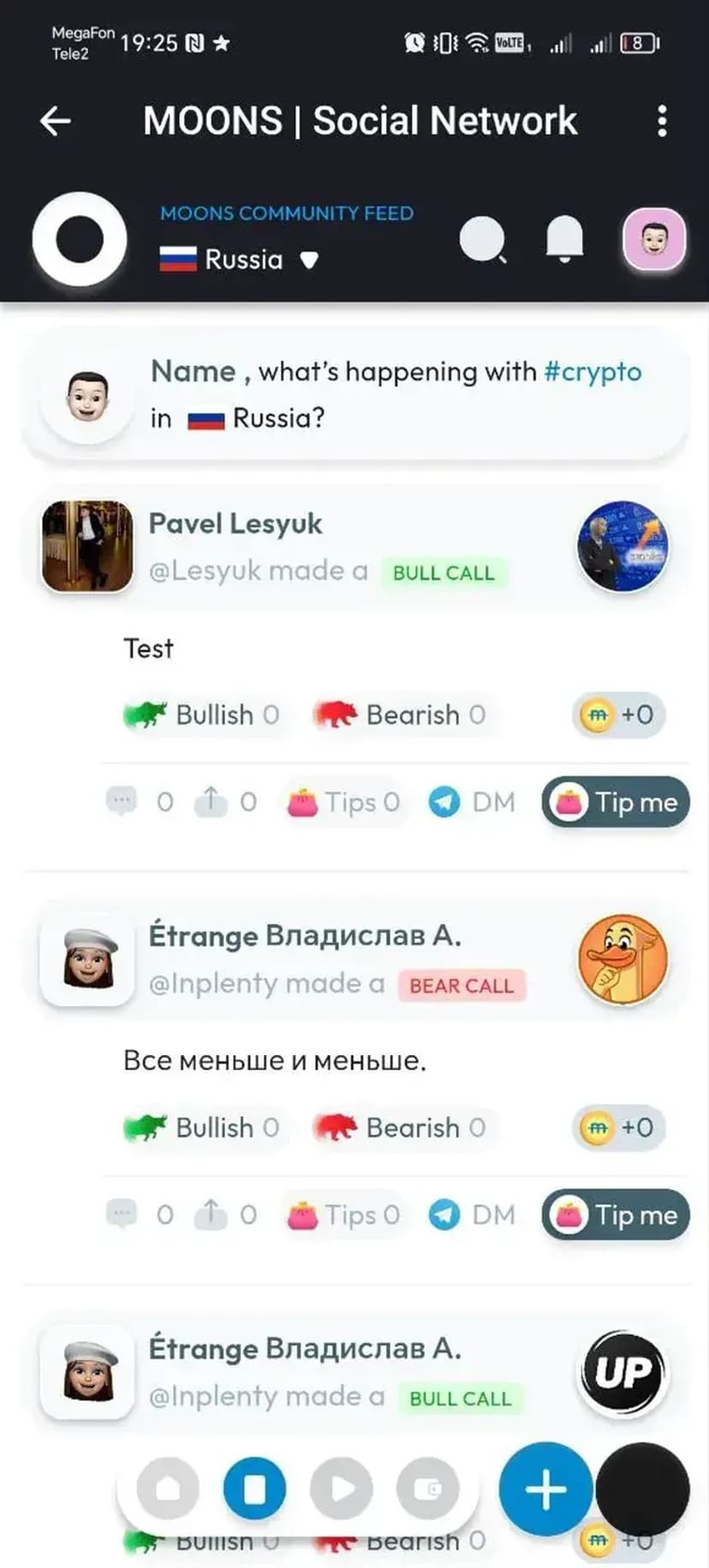Image resolution: width=709 pixels, height=1568 pixels.
Task: Switch to the video play tab
Action: 341,1488
